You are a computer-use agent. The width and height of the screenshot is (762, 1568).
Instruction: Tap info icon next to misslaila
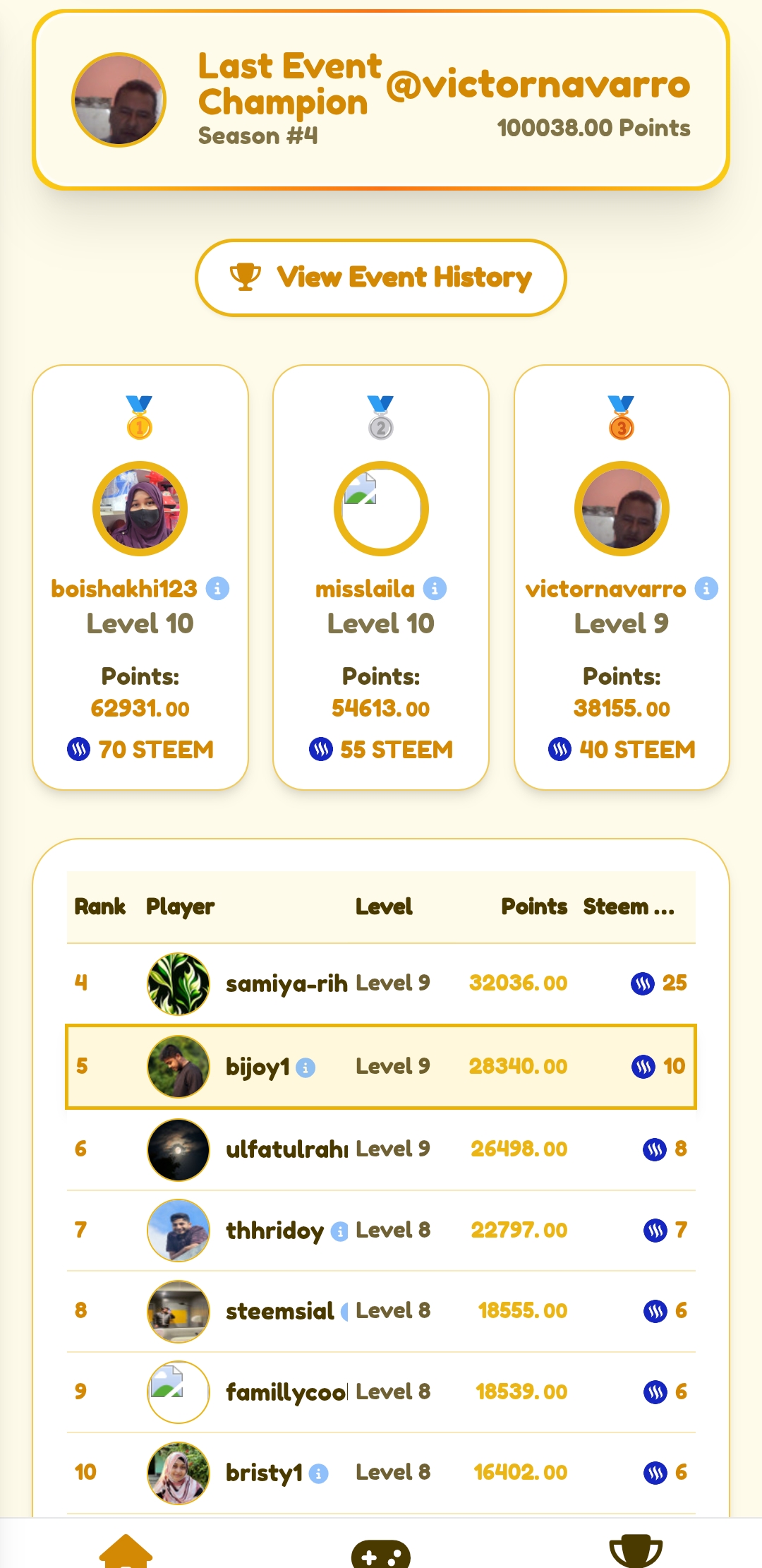pyautogui.click(x=435, y=588)
